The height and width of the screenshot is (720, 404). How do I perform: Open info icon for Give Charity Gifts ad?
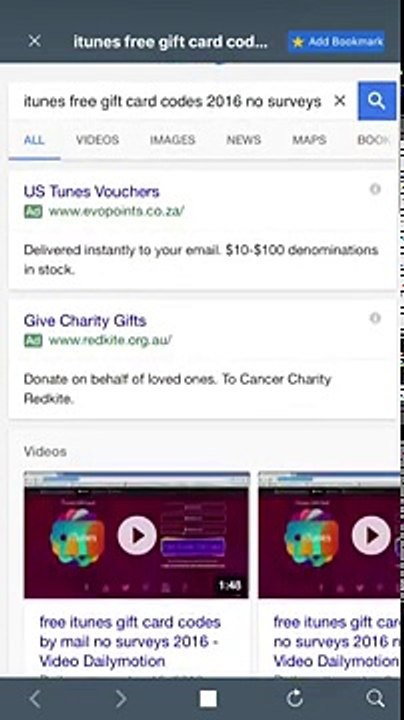tap(375, 318)
